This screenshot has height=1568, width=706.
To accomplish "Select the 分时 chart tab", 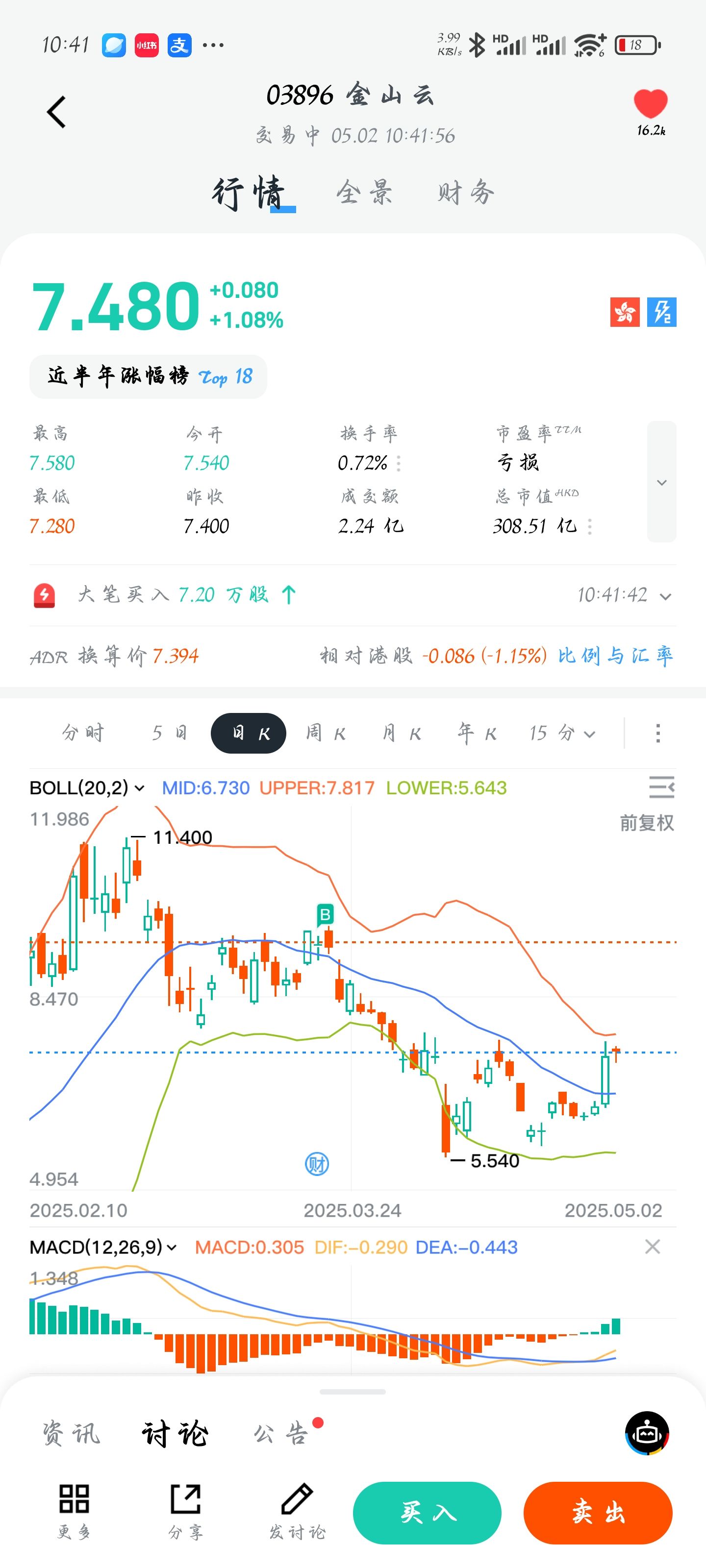I will tap(83, 733).
